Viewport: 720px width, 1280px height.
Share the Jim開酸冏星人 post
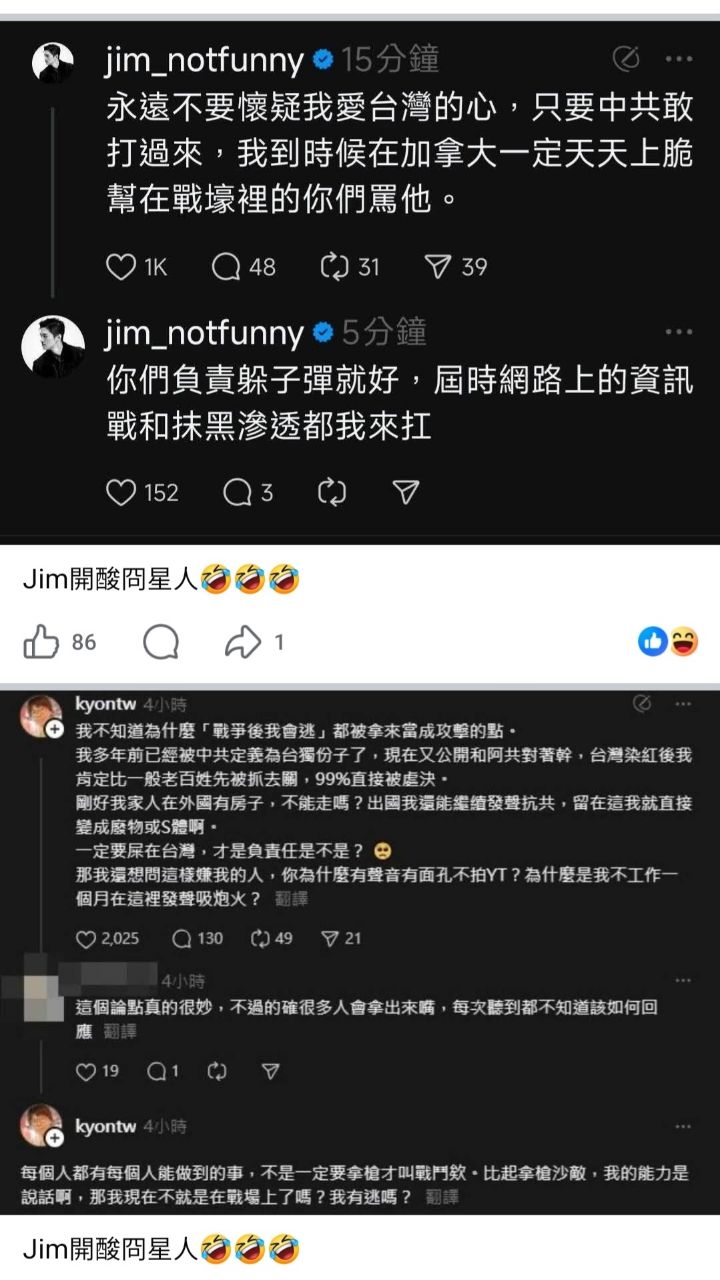pos(243,643)
